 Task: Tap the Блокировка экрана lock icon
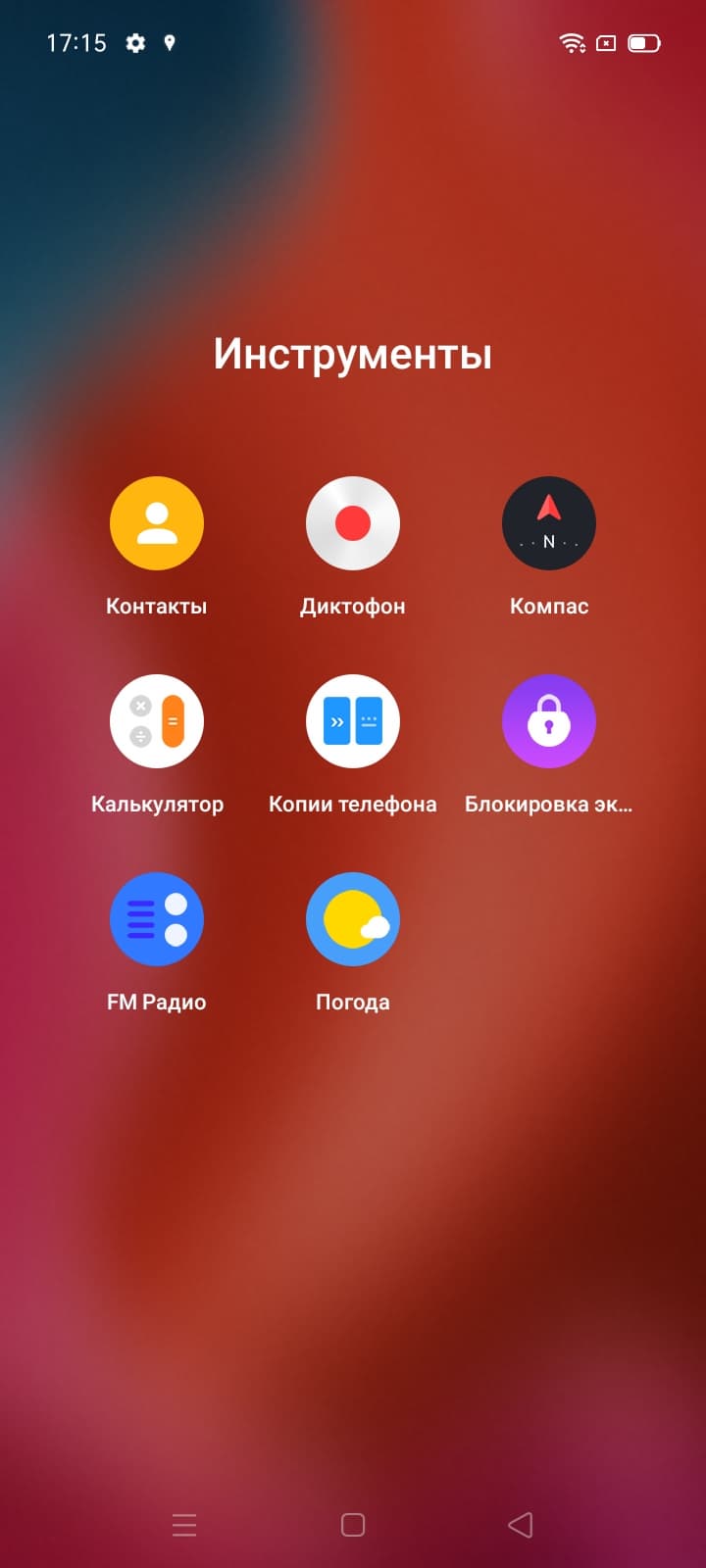(x=549, y=721)
